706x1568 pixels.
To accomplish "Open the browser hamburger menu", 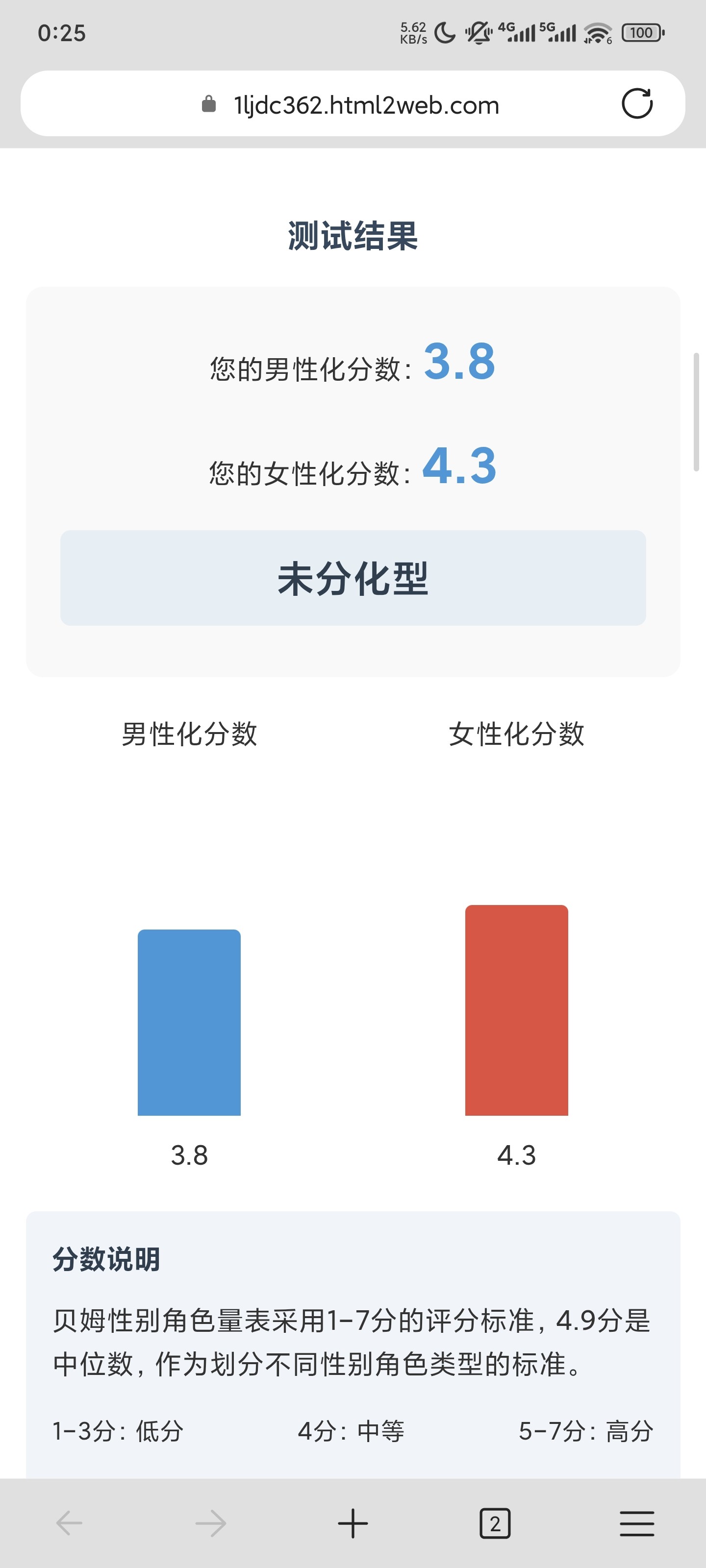I will (636, 1523).
